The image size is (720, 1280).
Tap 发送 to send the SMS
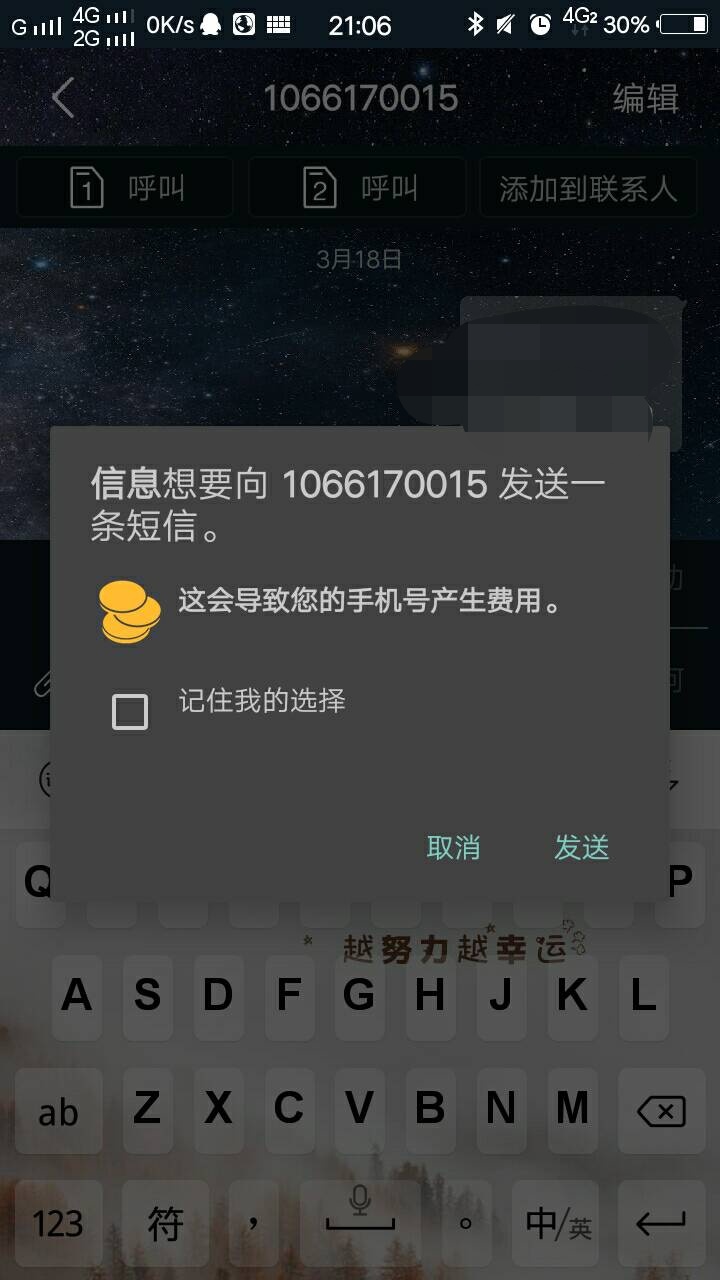(581, 847)
